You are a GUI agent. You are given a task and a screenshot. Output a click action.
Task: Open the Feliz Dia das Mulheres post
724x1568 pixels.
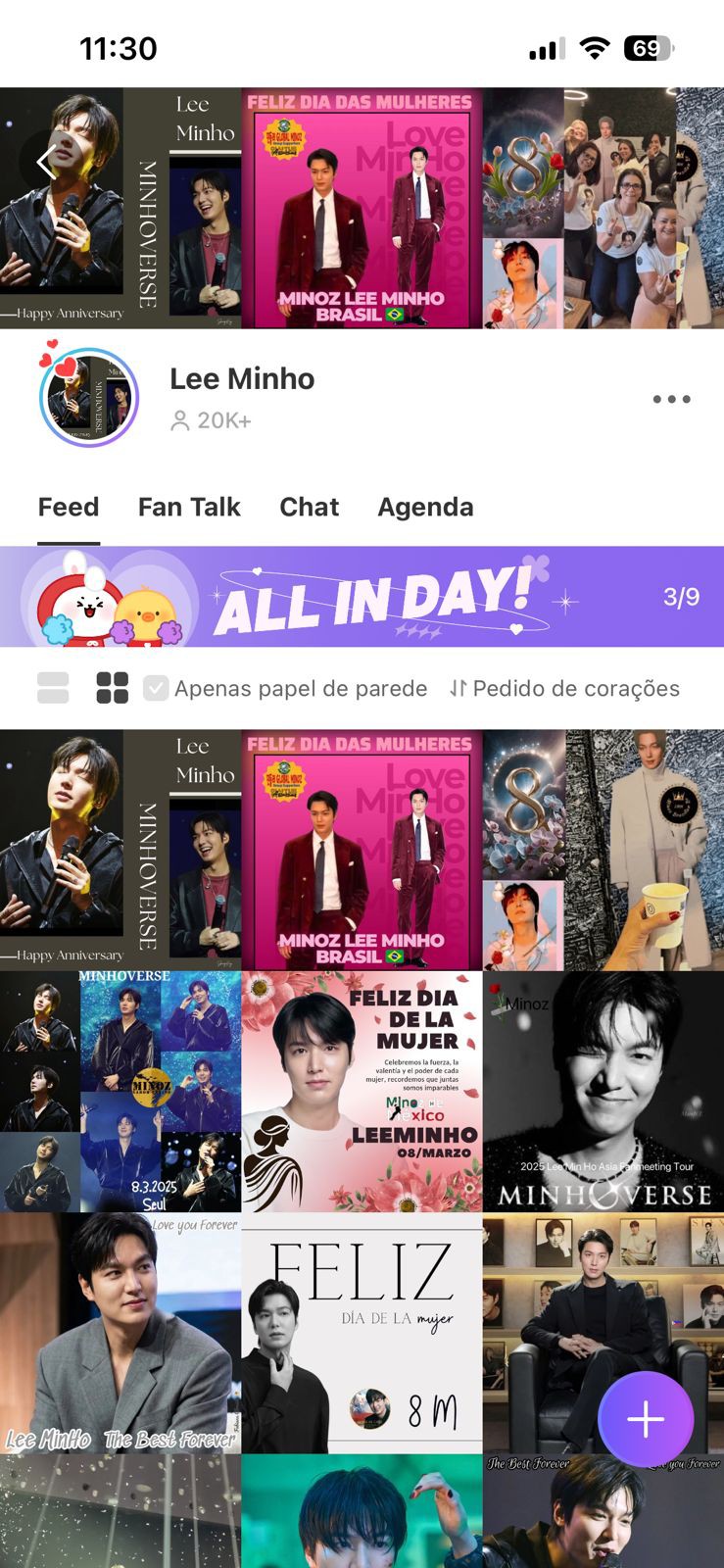tap(362, 850)
